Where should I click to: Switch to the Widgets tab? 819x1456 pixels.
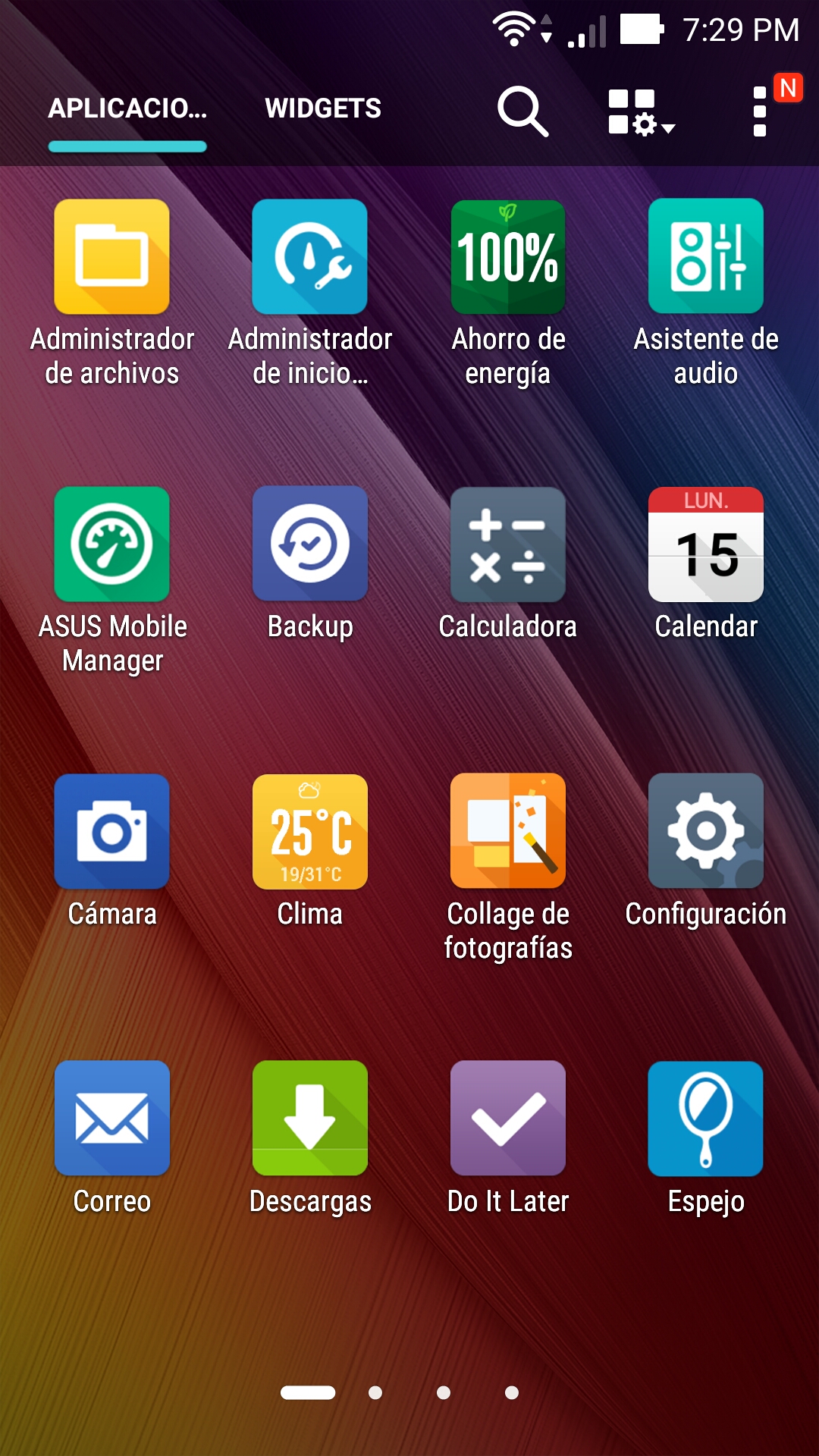[323, 108]
